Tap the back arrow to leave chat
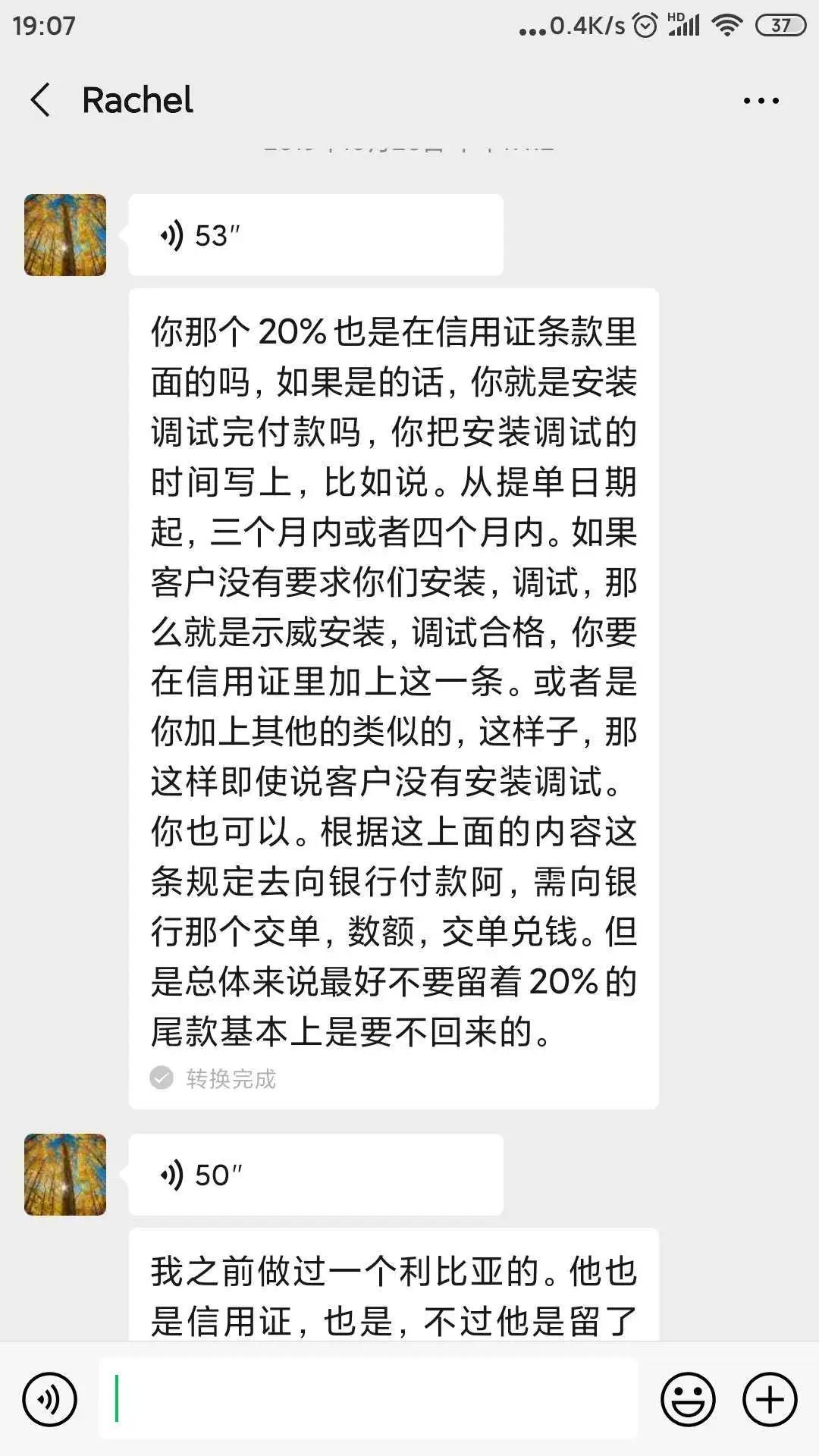819x1456 pixels. click(x=42, y=100)
